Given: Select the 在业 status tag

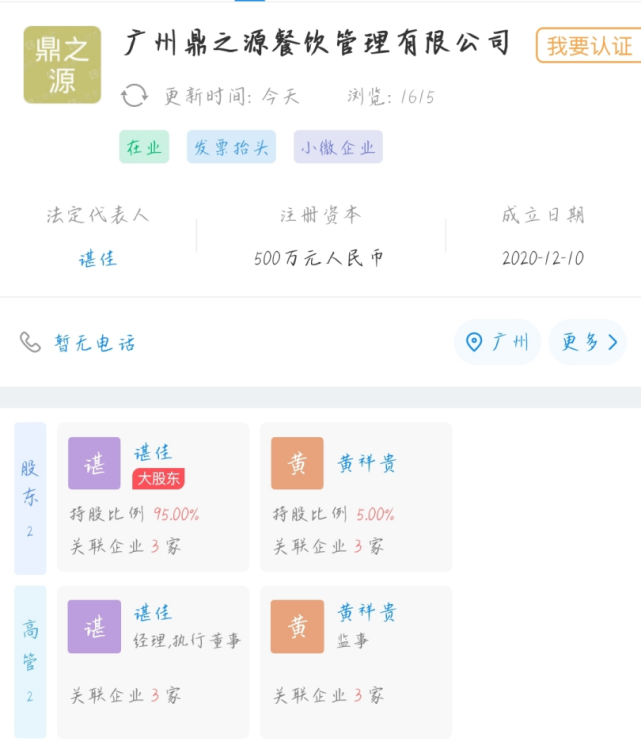Looking at the screenshot, I should 144,148.
